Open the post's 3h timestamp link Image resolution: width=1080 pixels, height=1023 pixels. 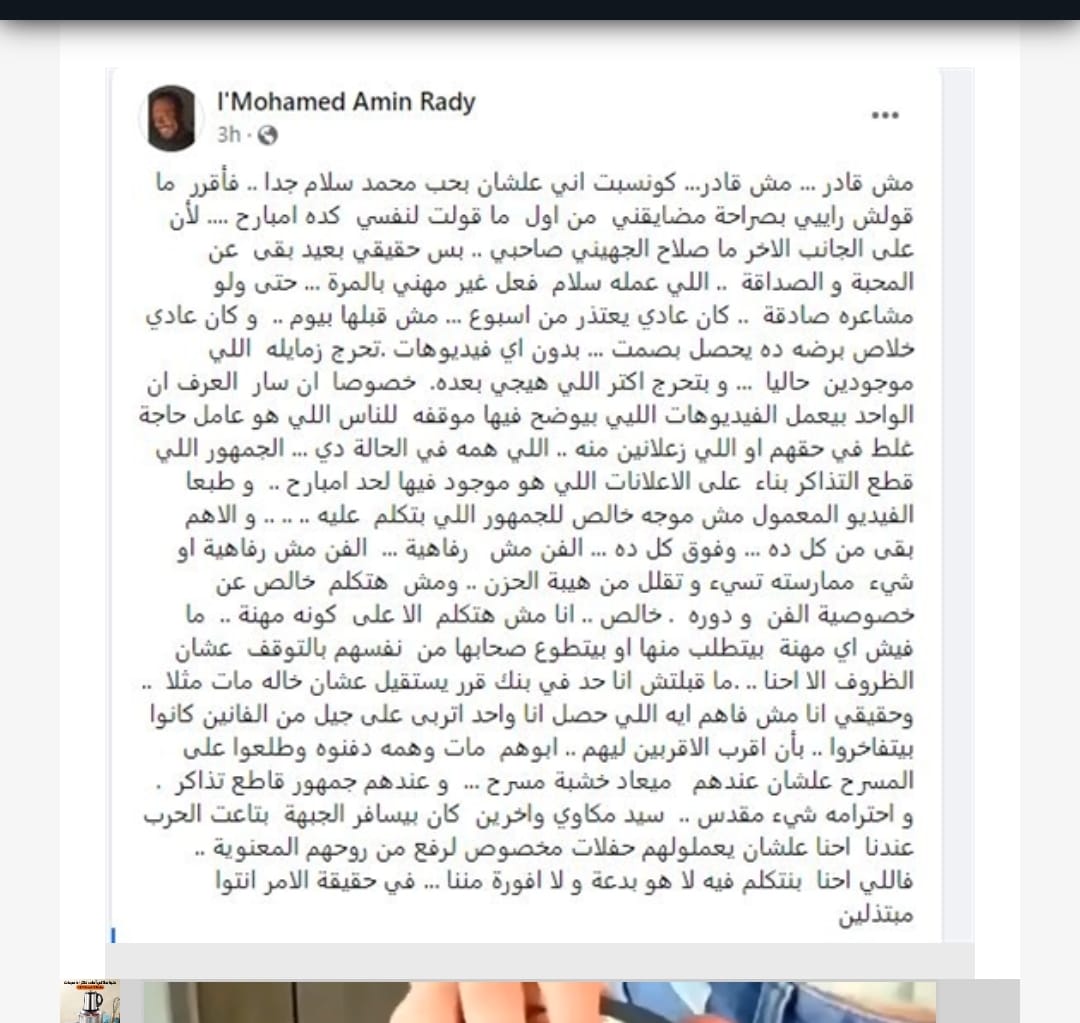pyautogui.click(x=227, y=134)
